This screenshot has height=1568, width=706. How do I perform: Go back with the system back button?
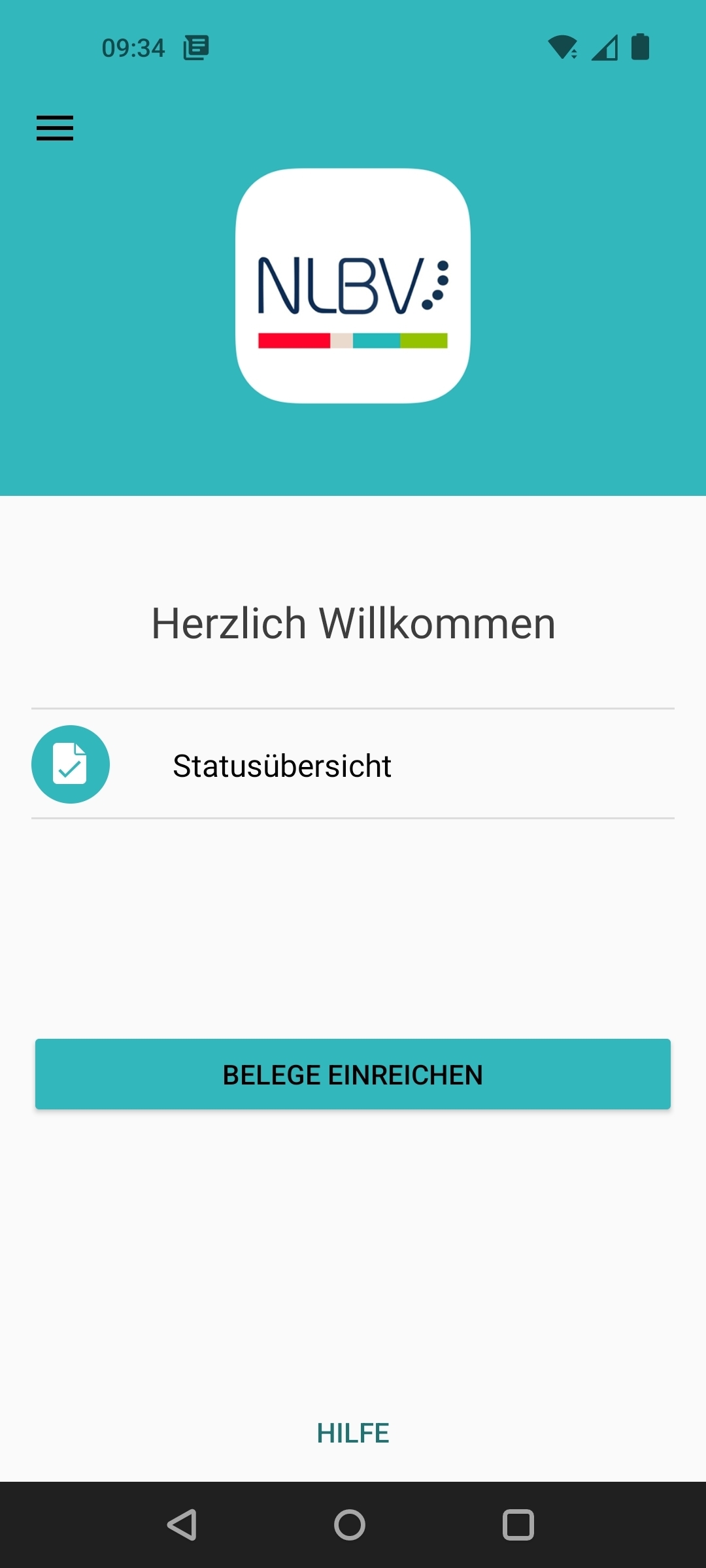pyautogui.click(x=182, y=1525)
